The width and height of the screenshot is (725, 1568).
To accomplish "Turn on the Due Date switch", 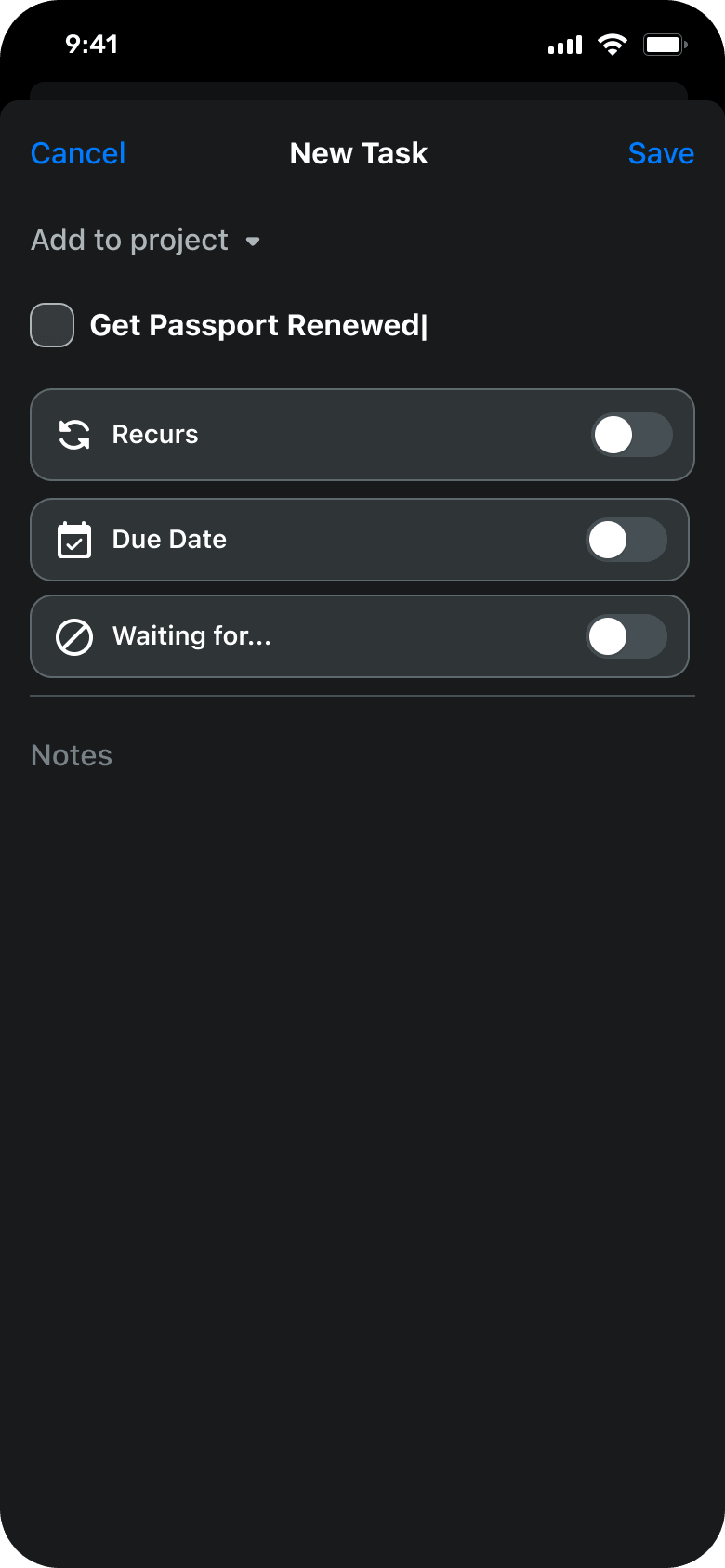I will click(626, 540).
